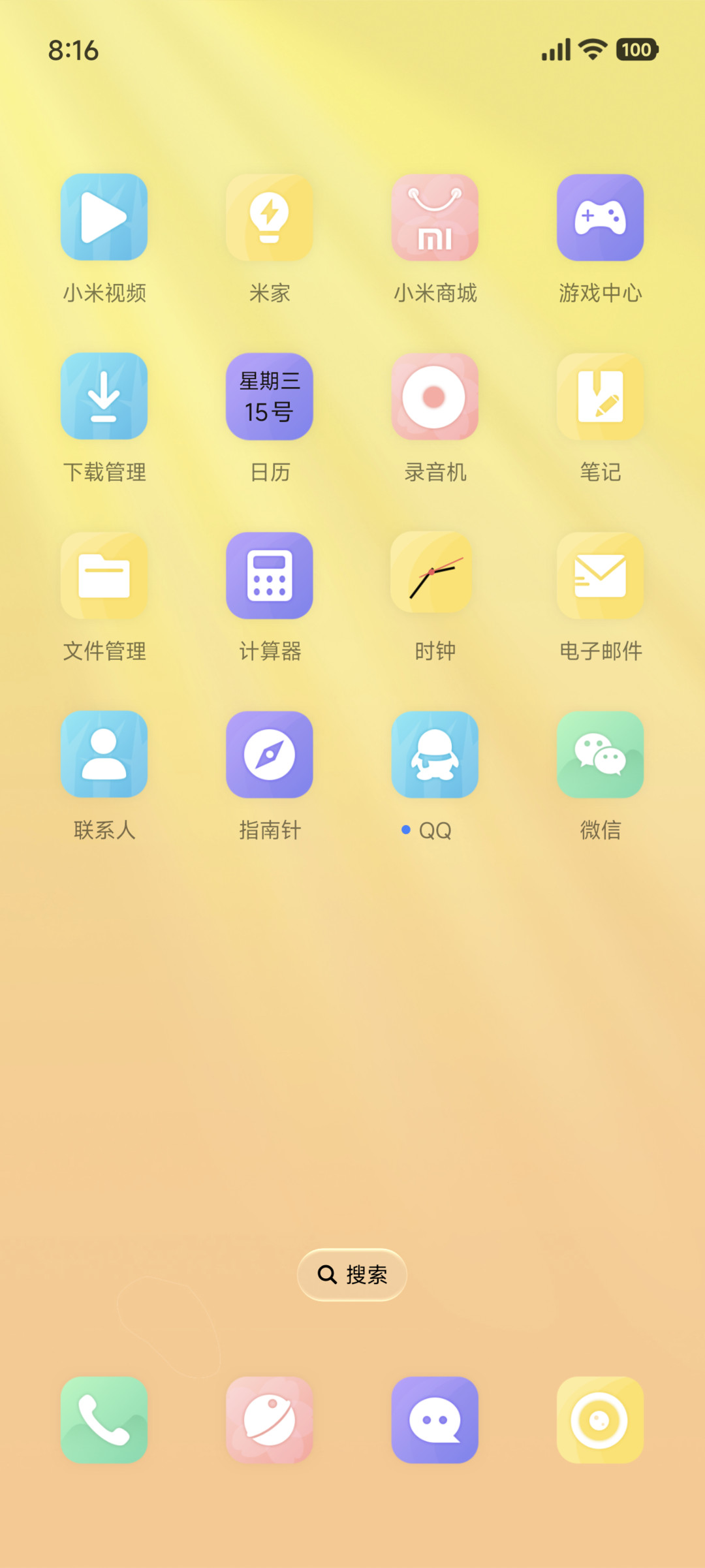Open the phone dialer in dock

tap(104, 1420)
